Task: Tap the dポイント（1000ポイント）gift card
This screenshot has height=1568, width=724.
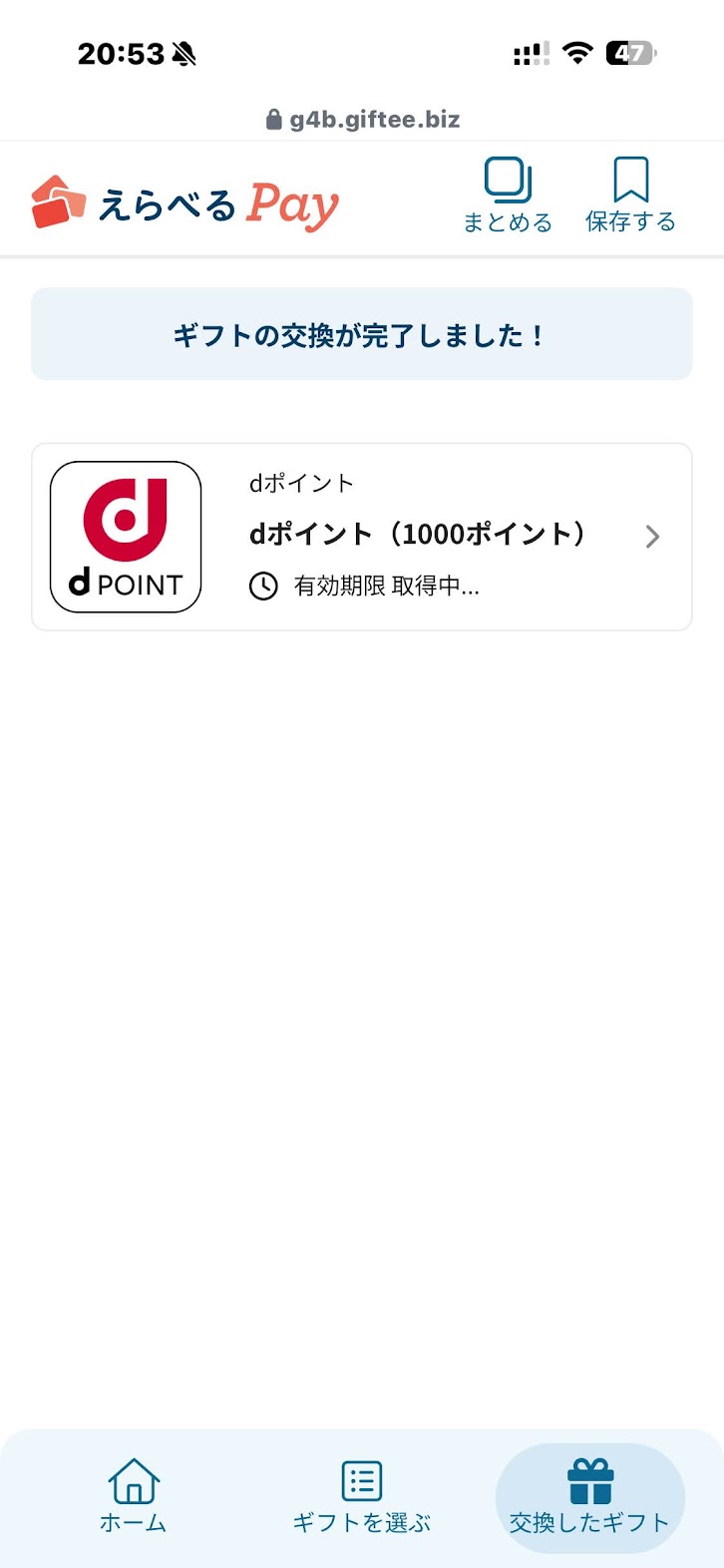Action: pos(362,537)
